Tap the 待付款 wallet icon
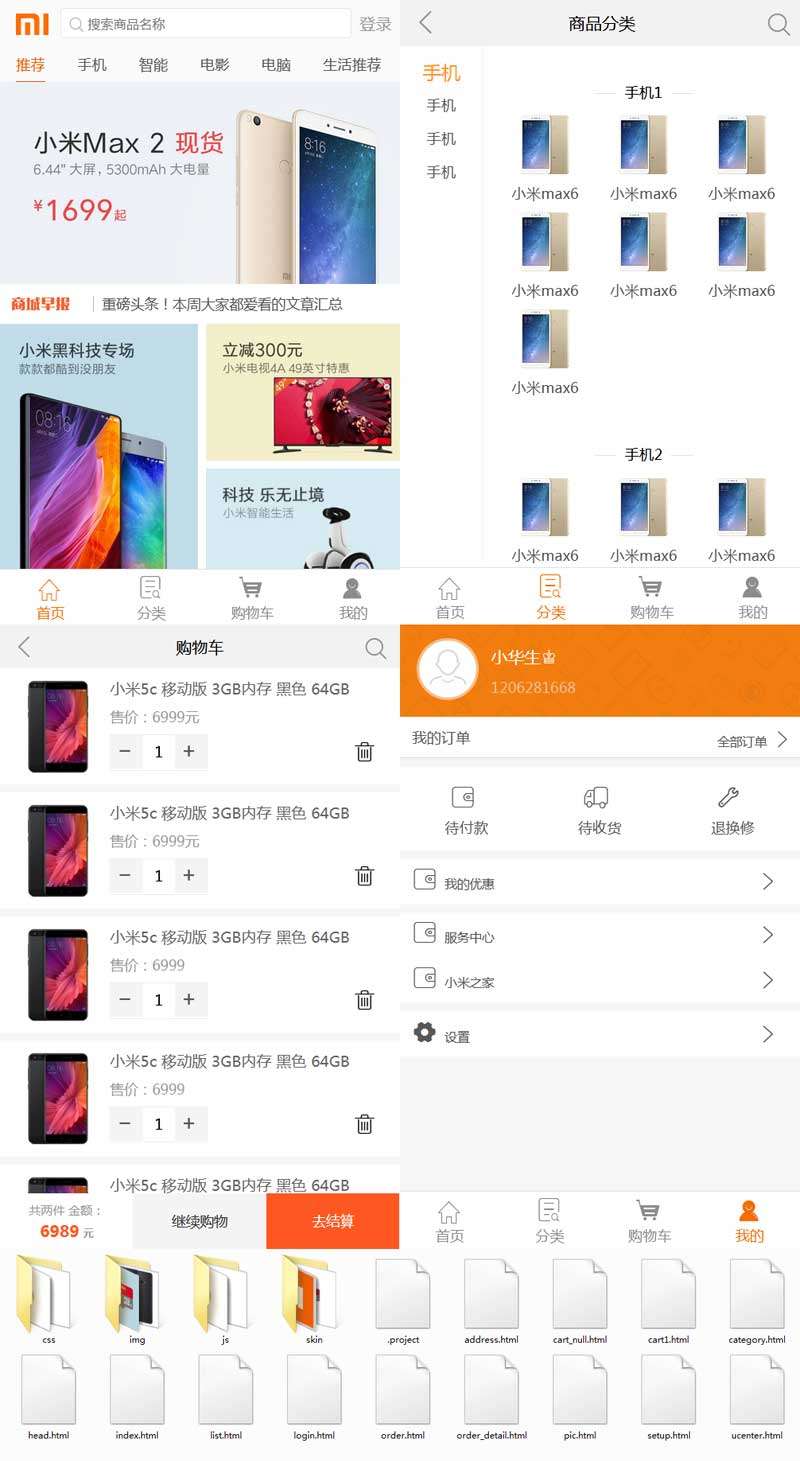This screenshot has width=800, height=1461. [464, 797]
